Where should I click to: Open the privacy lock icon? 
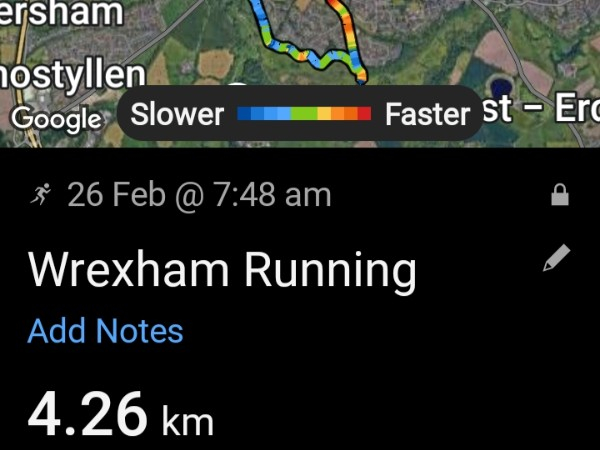(x=560, y=196)
